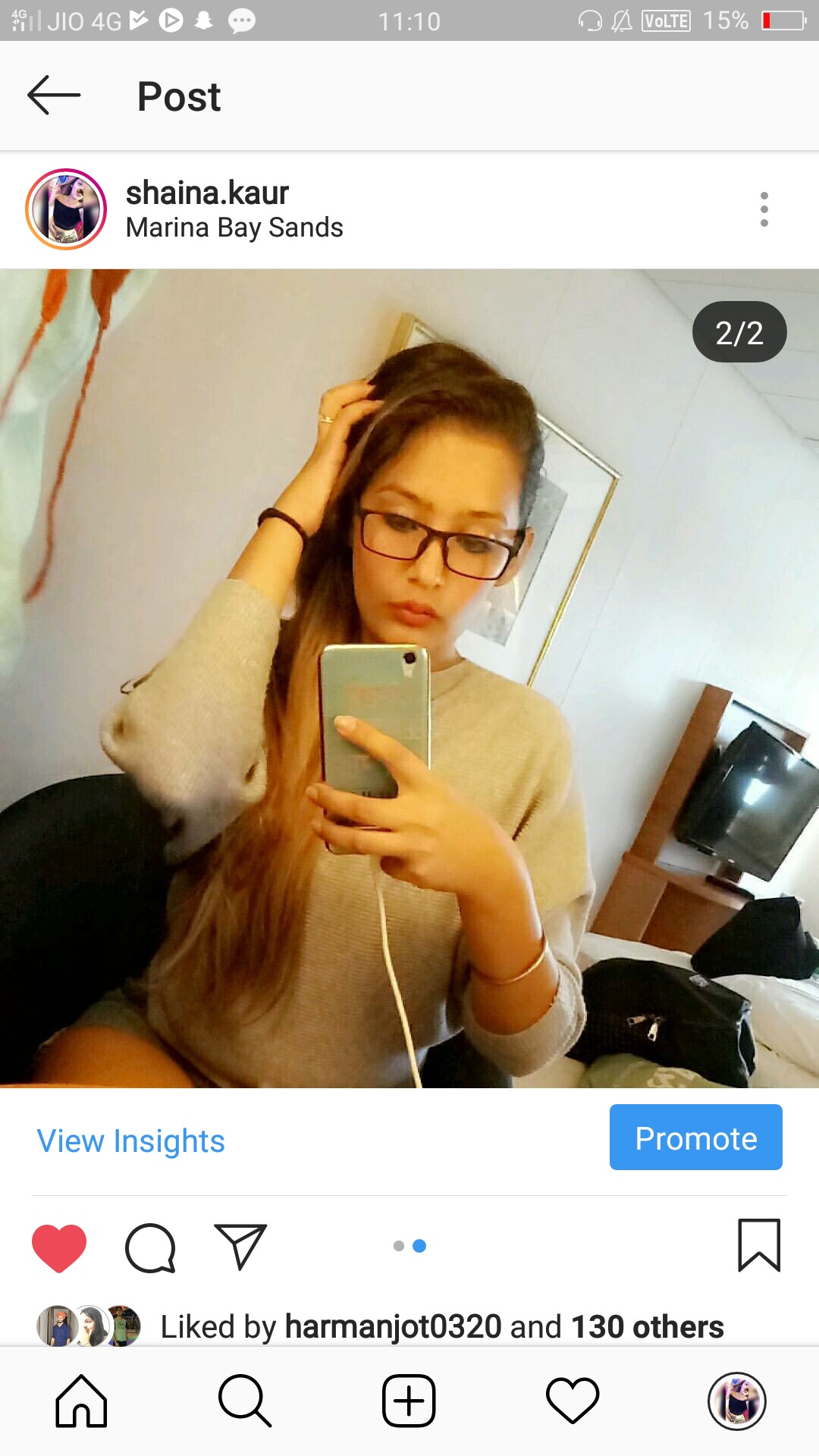Open the shaina.kaur username link
The height and width of the screenshot is (1456, 819).
[207, 193]
